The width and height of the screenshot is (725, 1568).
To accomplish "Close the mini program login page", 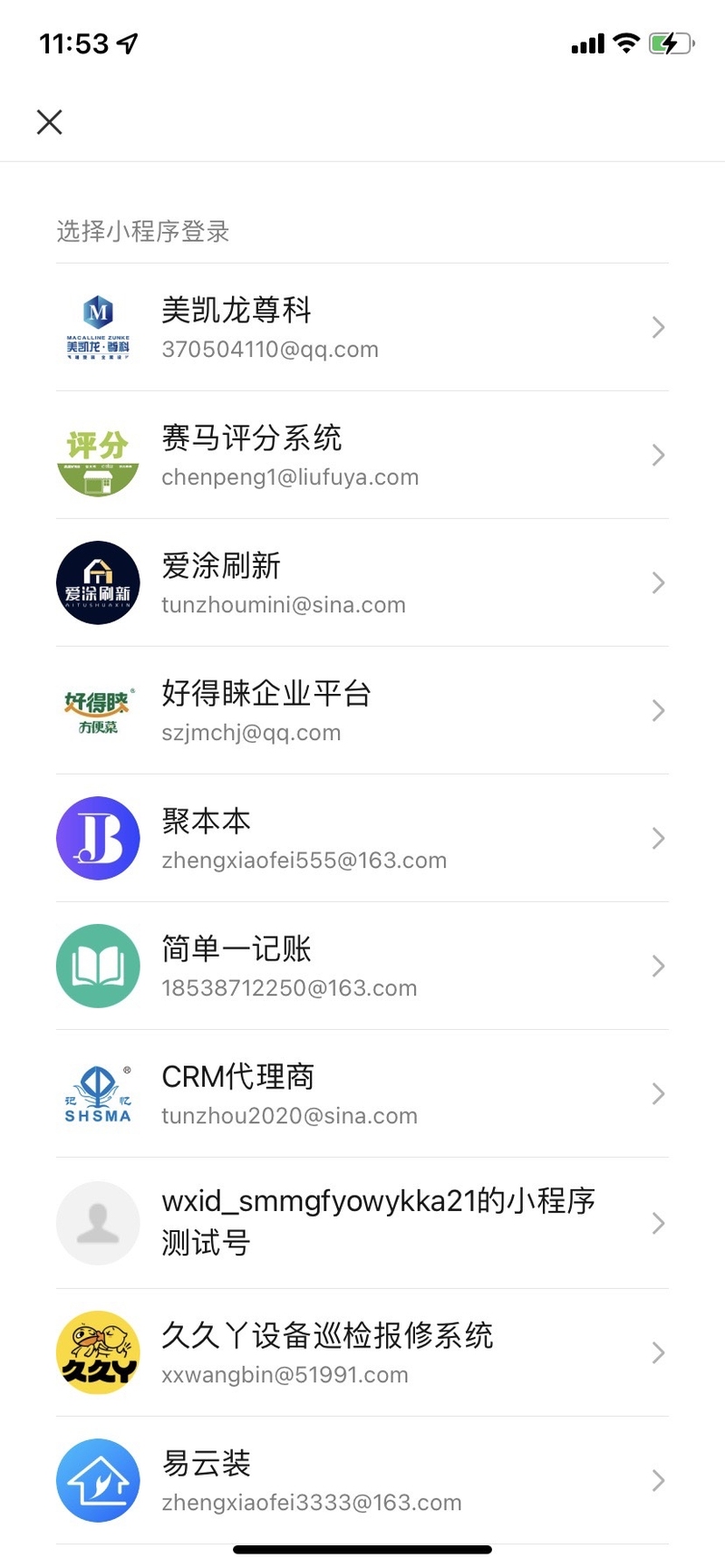I will pos(50,122).
